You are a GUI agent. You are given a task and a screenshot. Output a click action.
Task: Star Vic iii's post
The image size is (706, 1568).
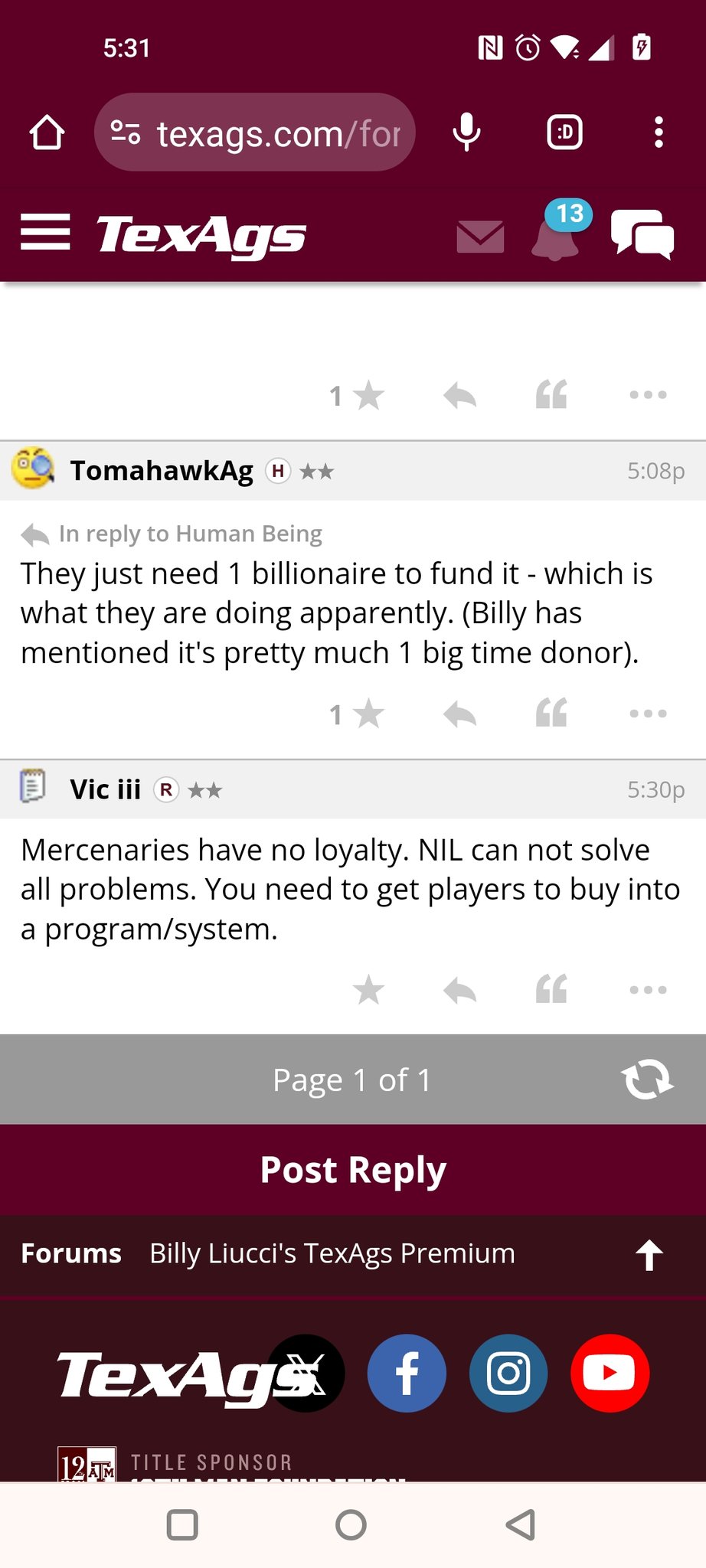(x=368, y=990)
